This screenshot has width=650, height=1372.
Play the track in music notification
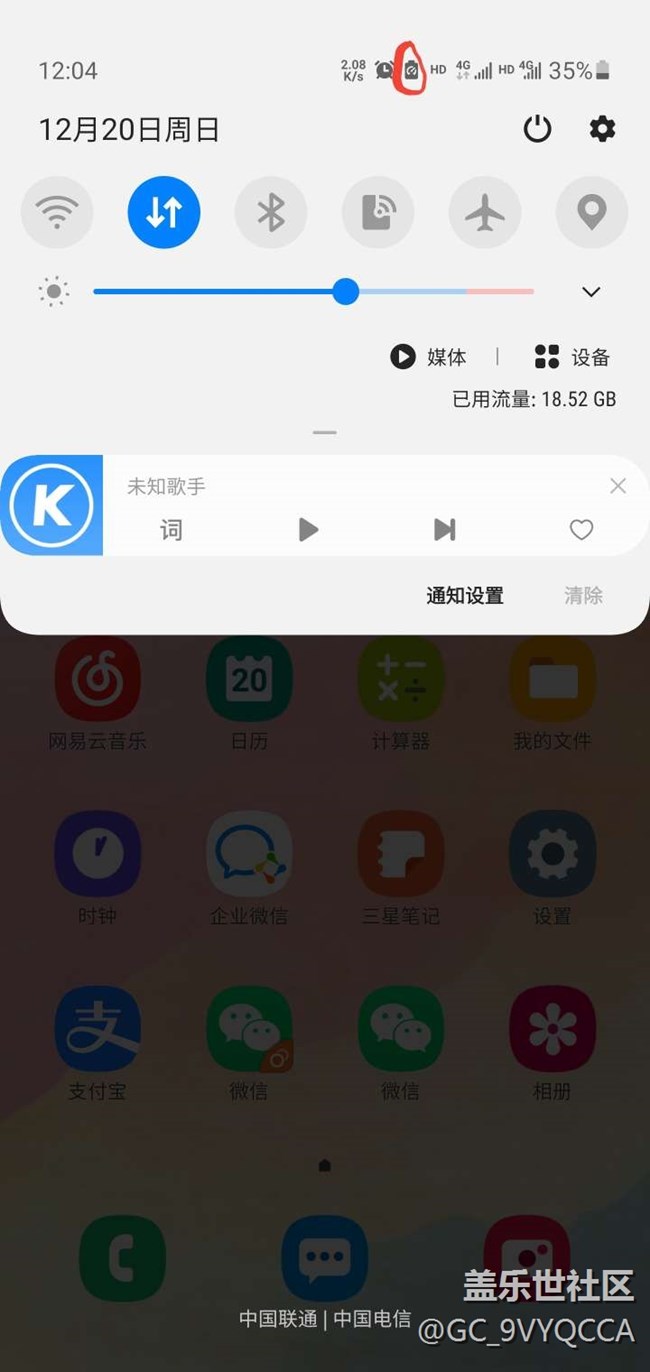pos(308,530)
